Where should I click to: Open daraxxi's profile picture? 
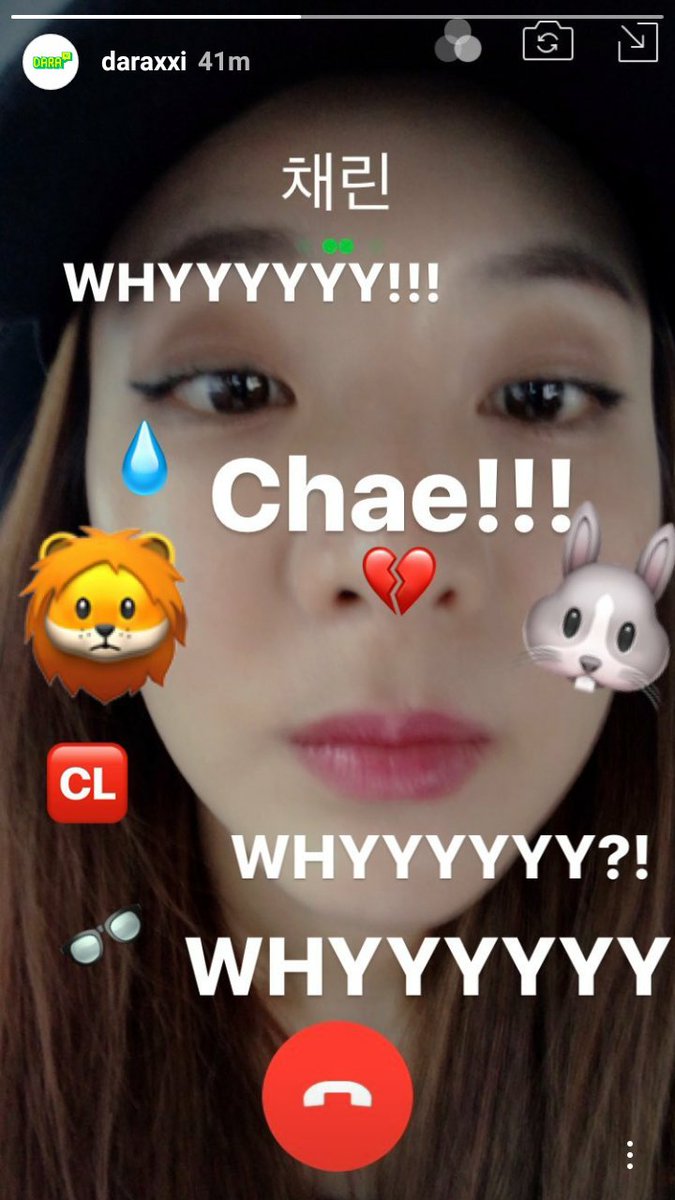[x=50, y=62]
